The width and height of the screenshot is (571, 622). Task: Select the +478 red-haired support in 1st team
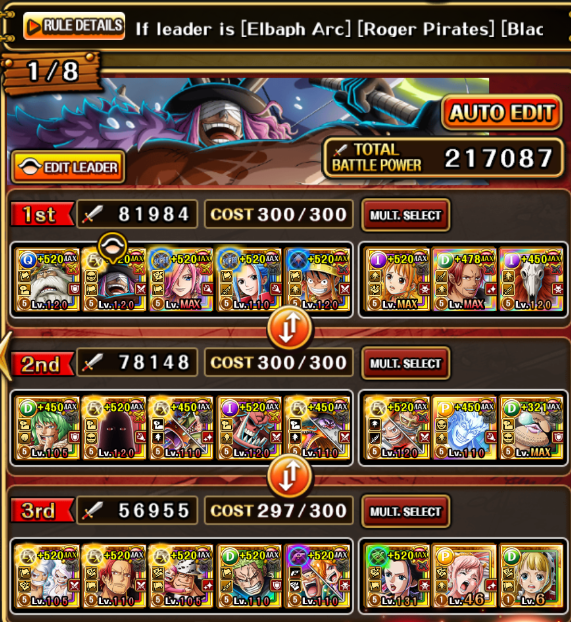coord(464,280)
